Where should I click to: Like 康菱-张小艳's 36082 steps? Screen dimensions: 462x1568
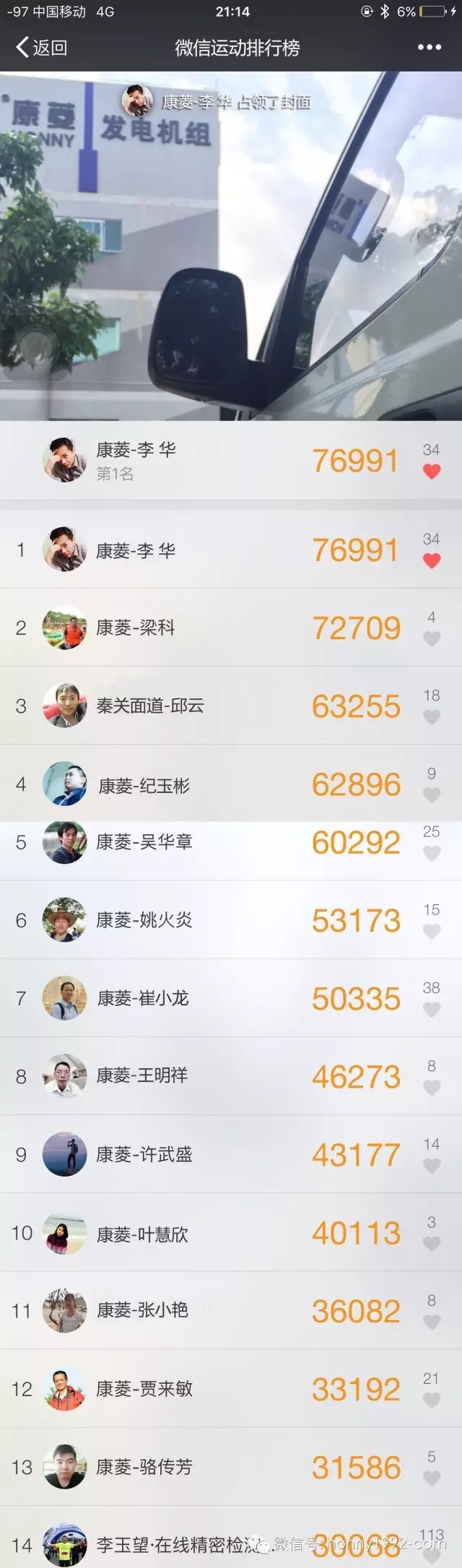coord(431,1322)
